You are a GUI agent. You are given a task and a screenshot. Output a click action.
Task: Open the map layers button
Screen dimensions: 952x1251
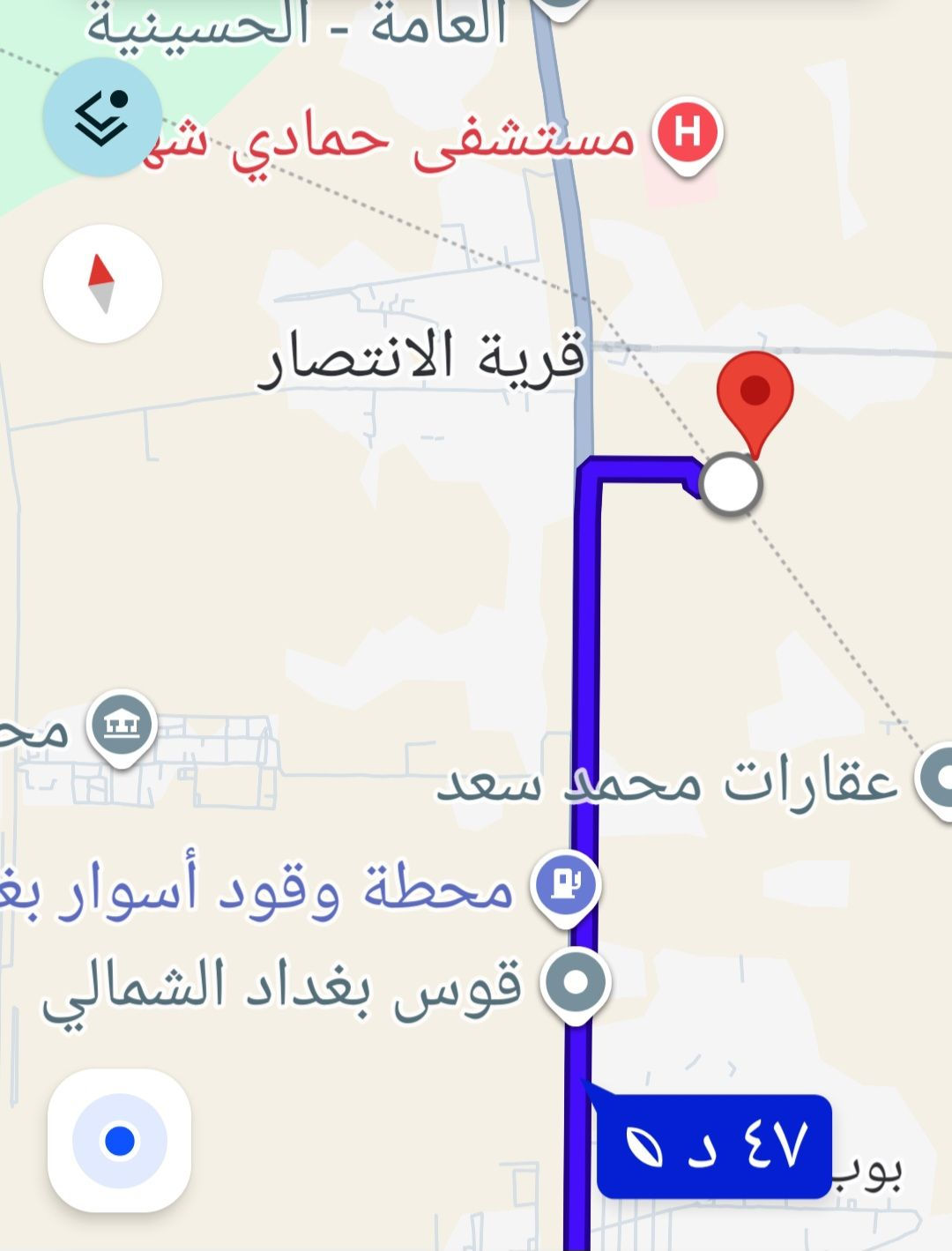click(x=102, y=116)
